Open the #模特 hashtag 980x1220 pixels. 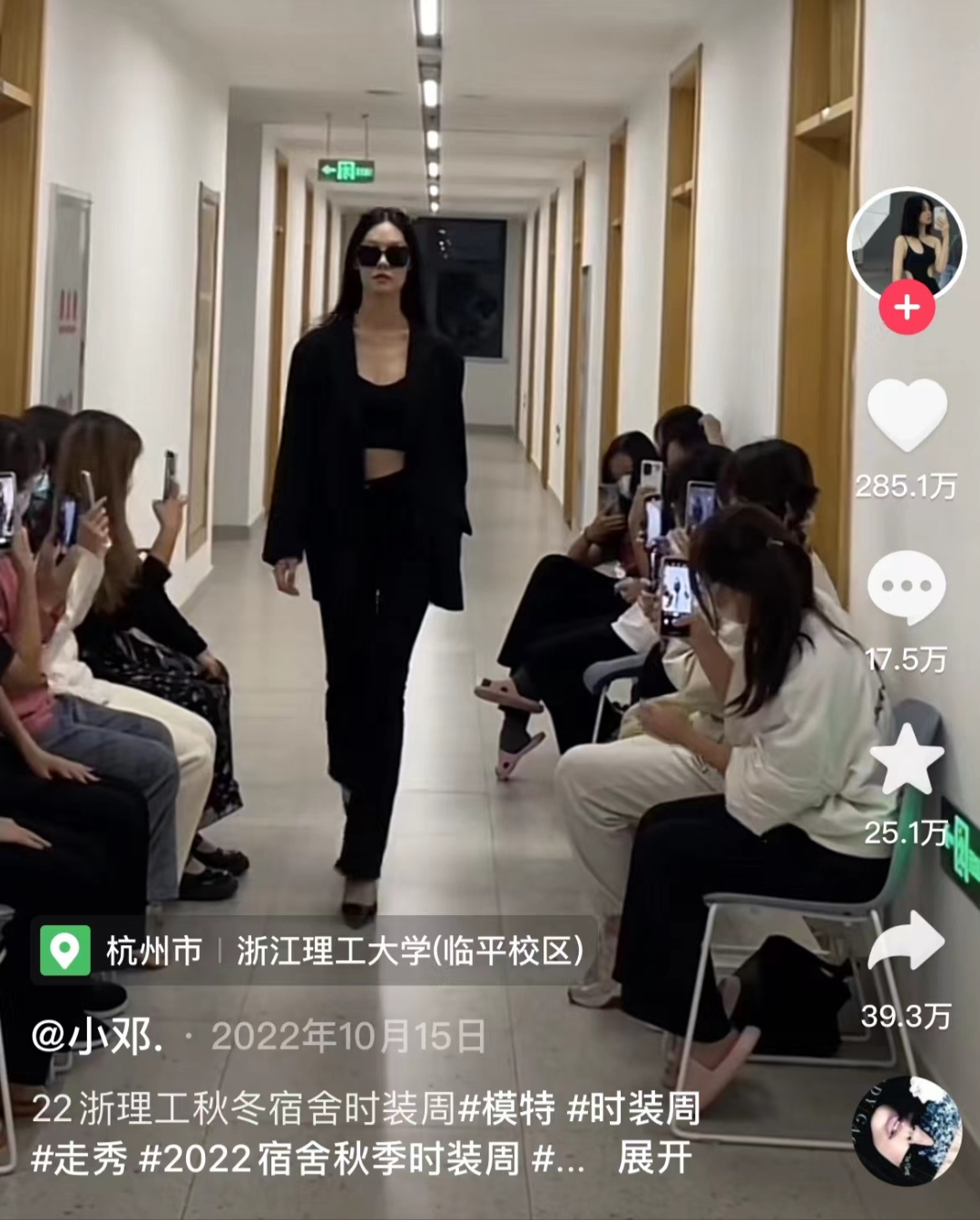point(507,1108)
